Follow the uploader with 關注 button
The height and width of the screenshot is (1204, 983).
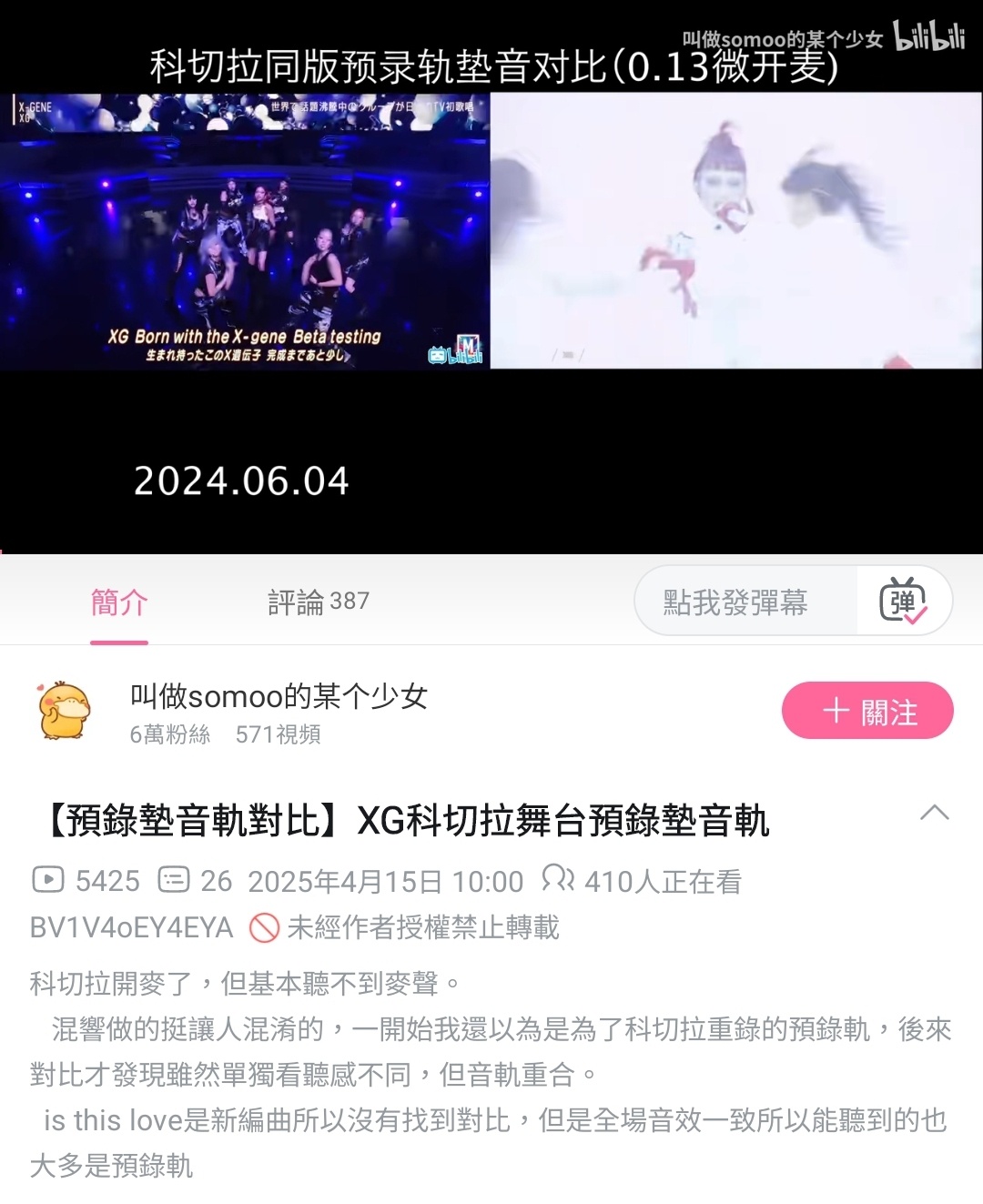tap(867, 711)
